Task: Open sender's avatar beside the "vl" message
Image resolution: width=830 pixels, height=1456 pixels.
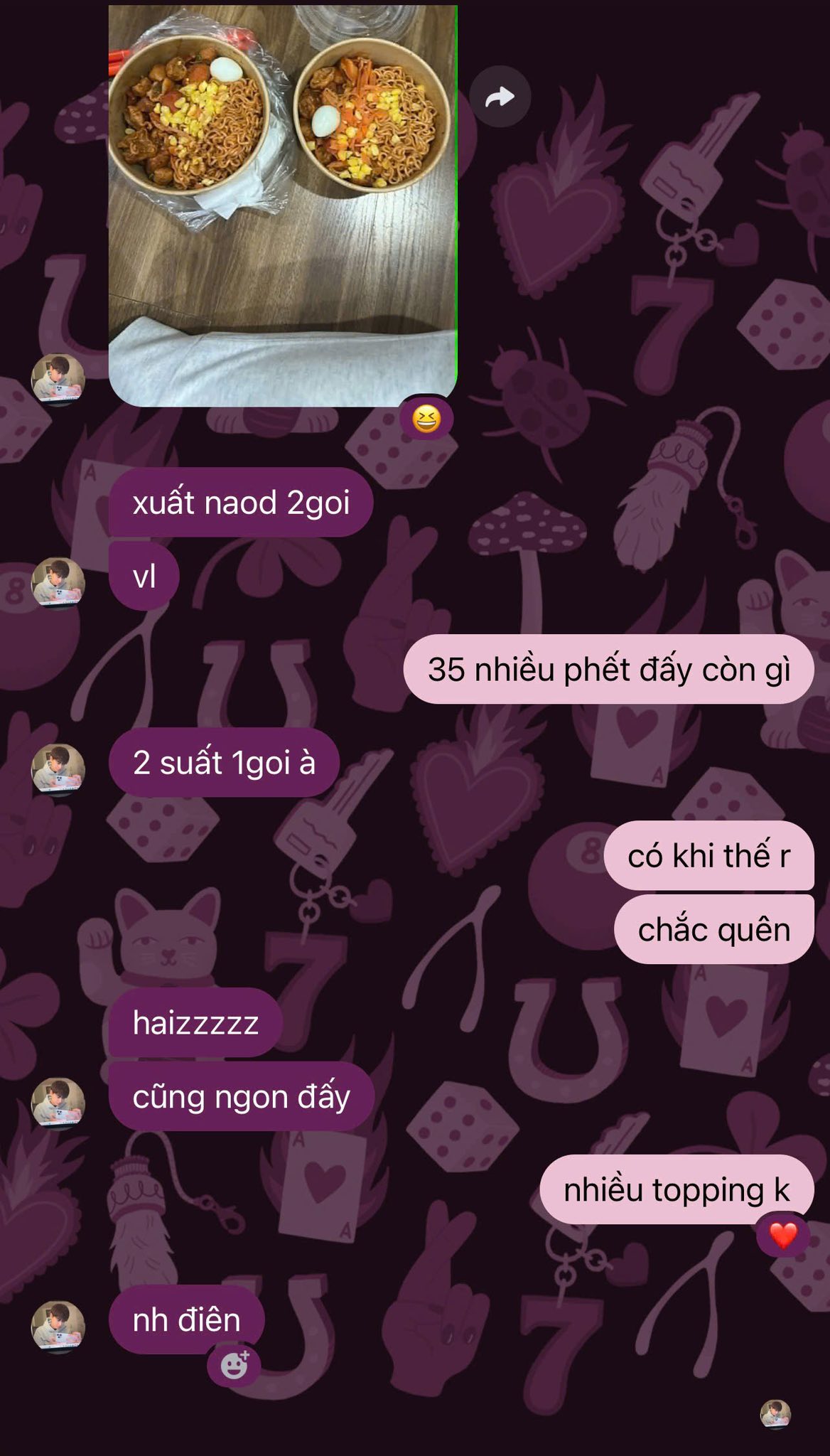Action: [58, 583]
